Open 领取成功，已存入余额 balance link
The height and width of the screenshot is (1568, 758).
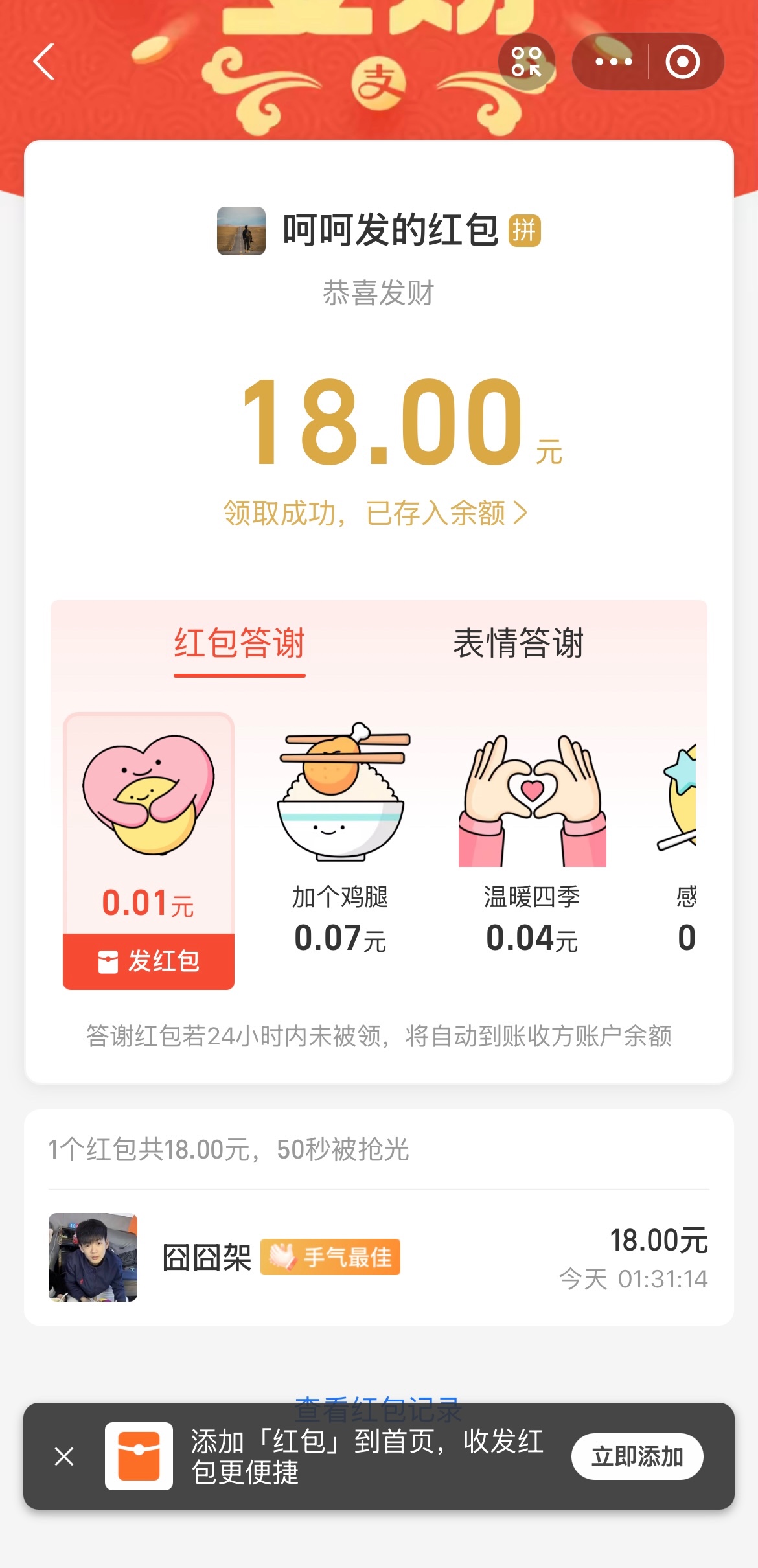point(376,513)
